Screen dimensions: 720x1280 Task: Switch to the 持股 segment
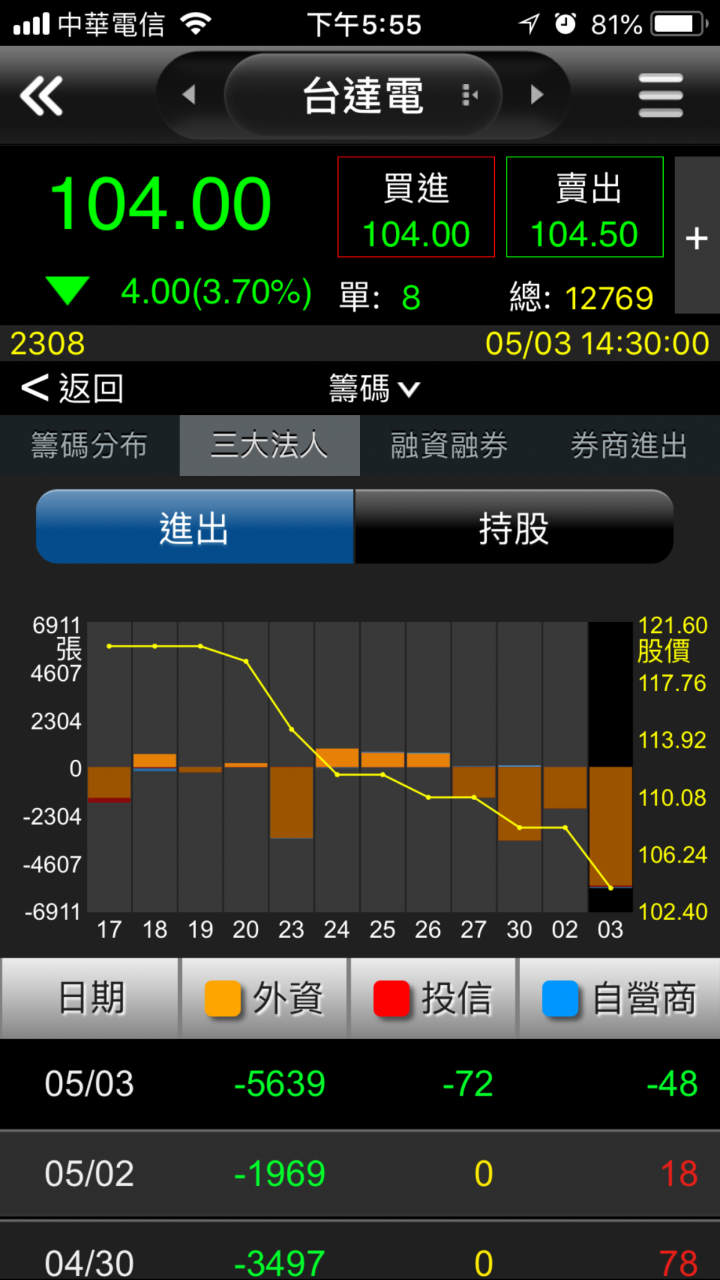514,527
